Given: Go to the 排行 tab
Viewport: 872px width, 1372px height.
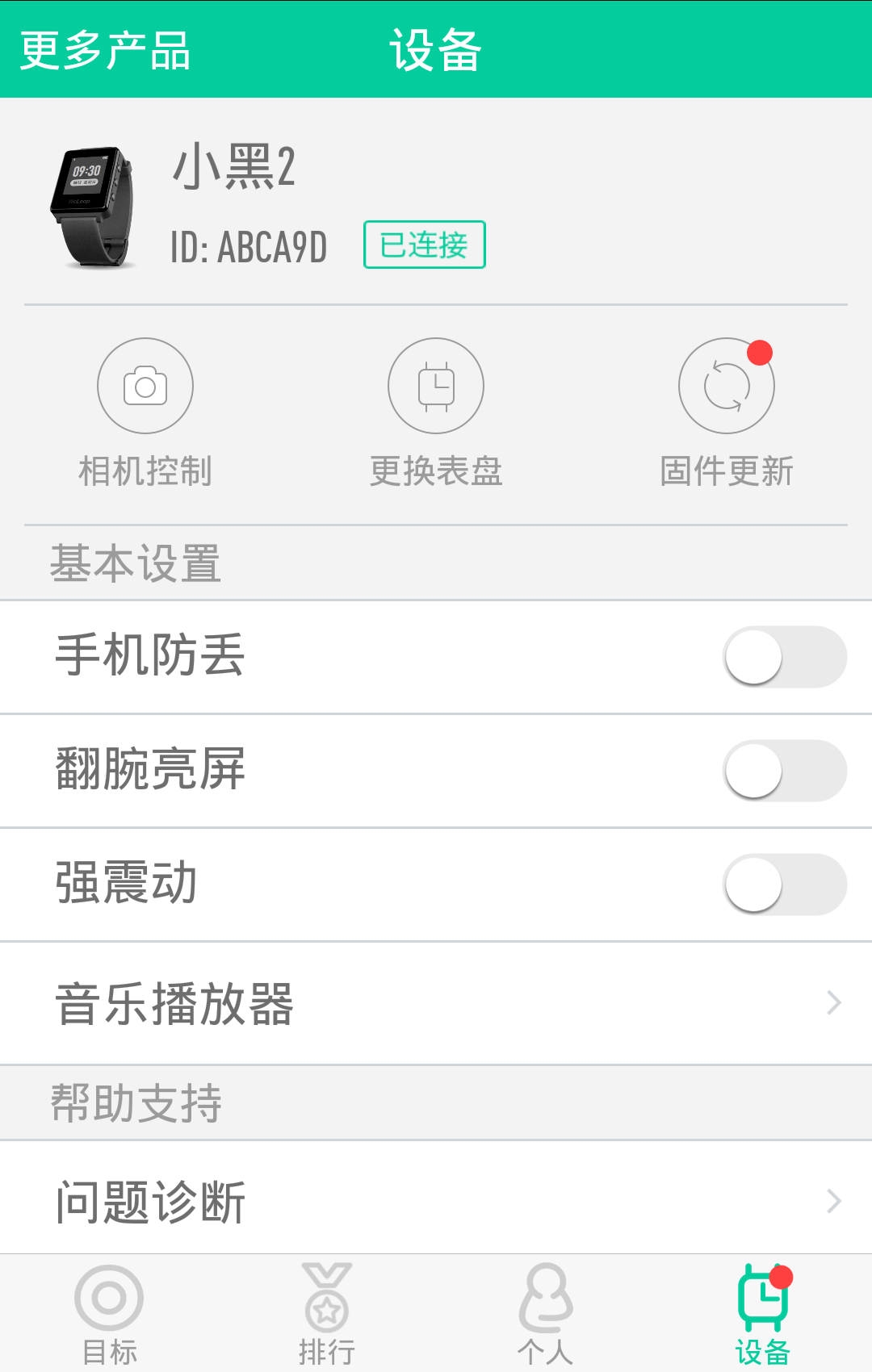Looking at the screenshot, I should click(327, 1313).
